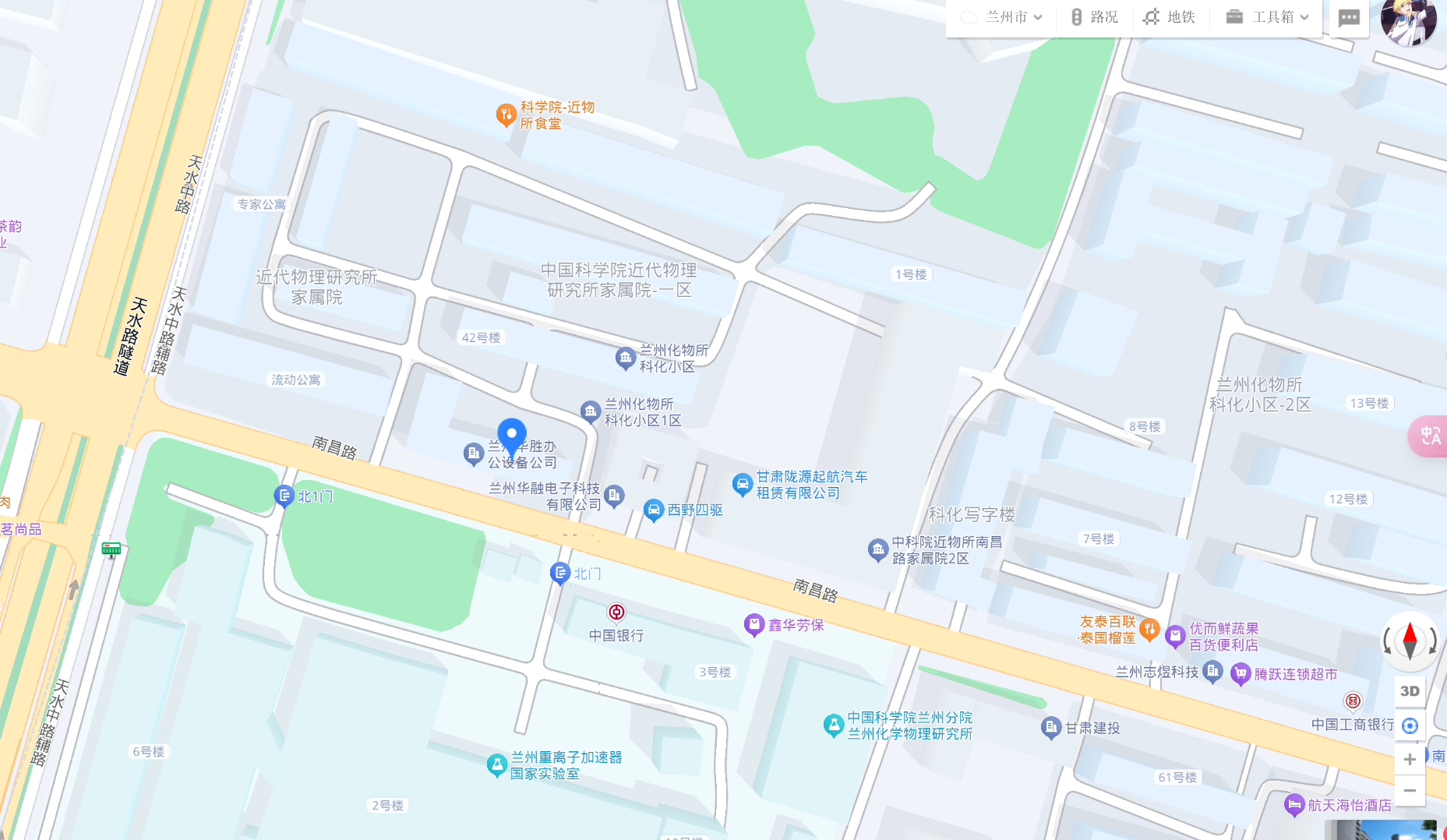
Task: Toggle the 路况 traffic layer
Action: click(1094, 17)
